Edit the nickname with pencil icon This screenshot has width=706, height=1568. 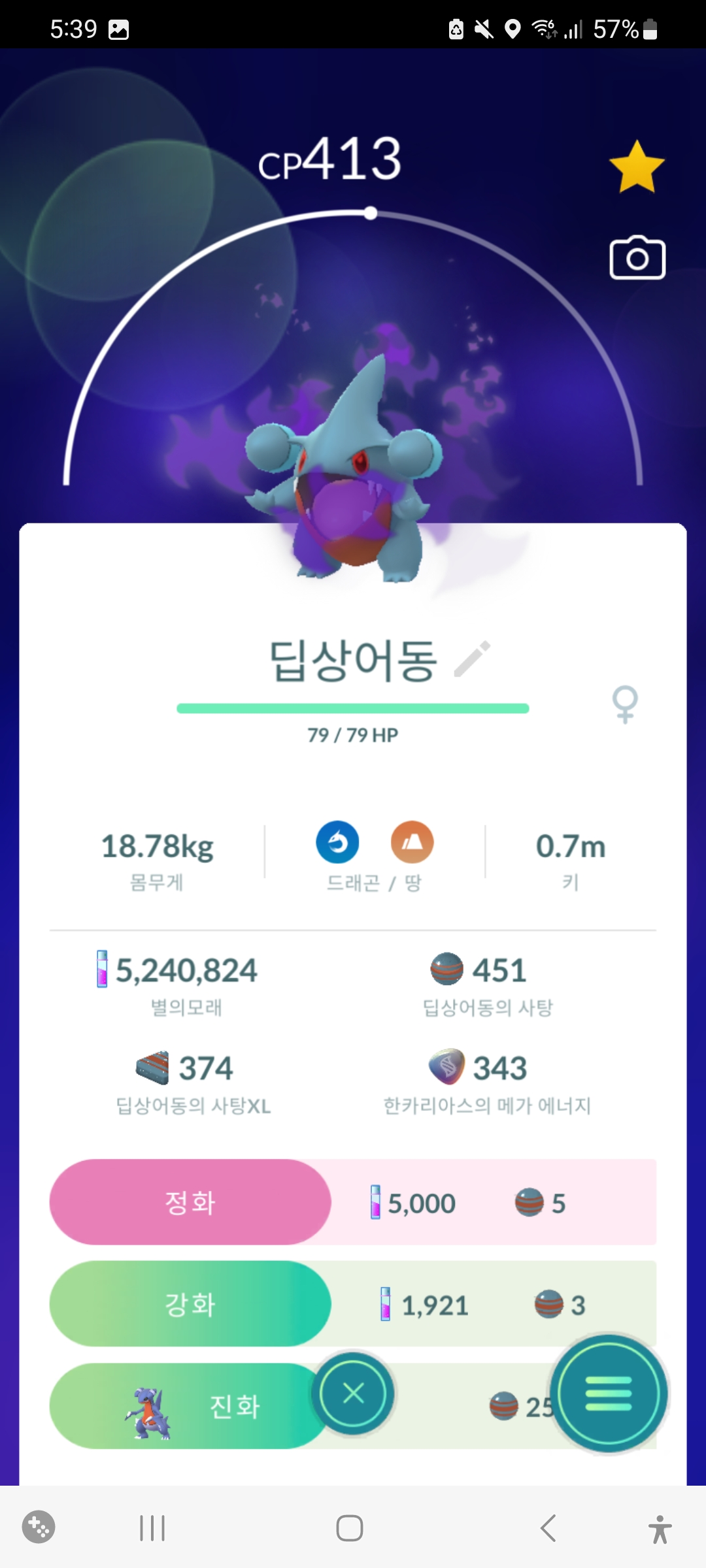[x=473, y=659]
